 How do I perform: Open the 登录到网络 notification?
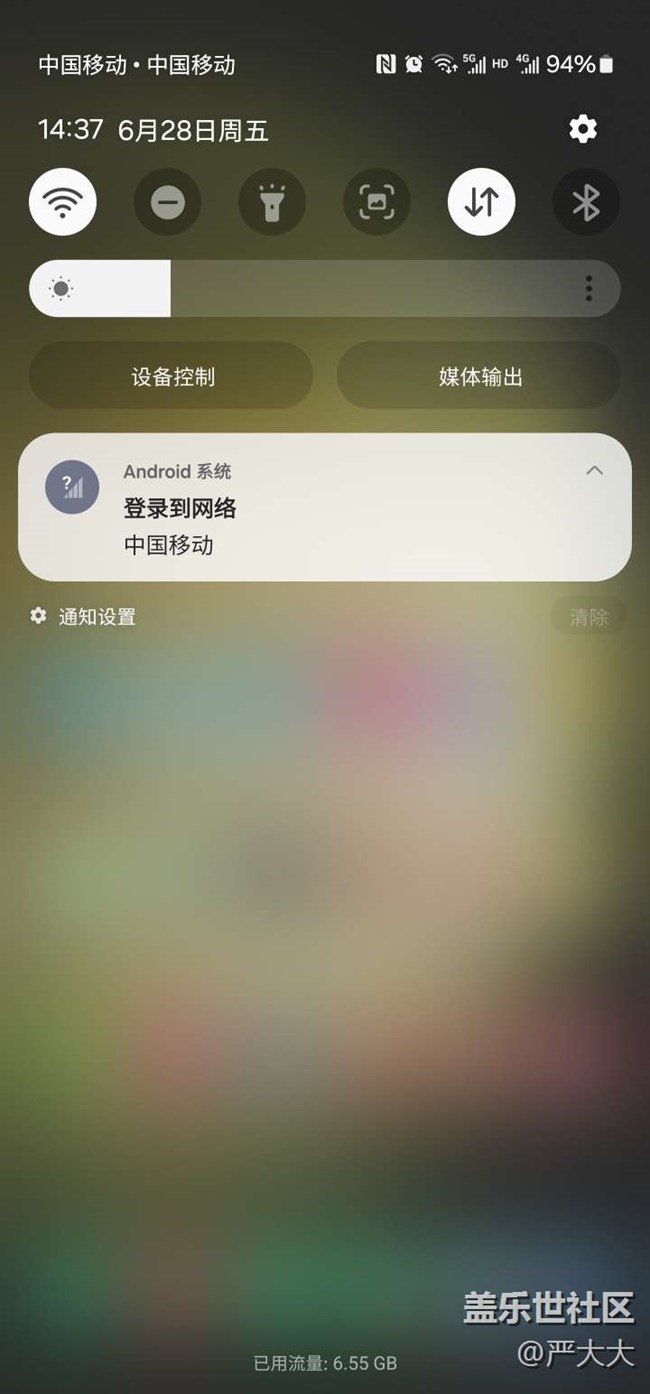pyautogui.click(x=325, y=507)
